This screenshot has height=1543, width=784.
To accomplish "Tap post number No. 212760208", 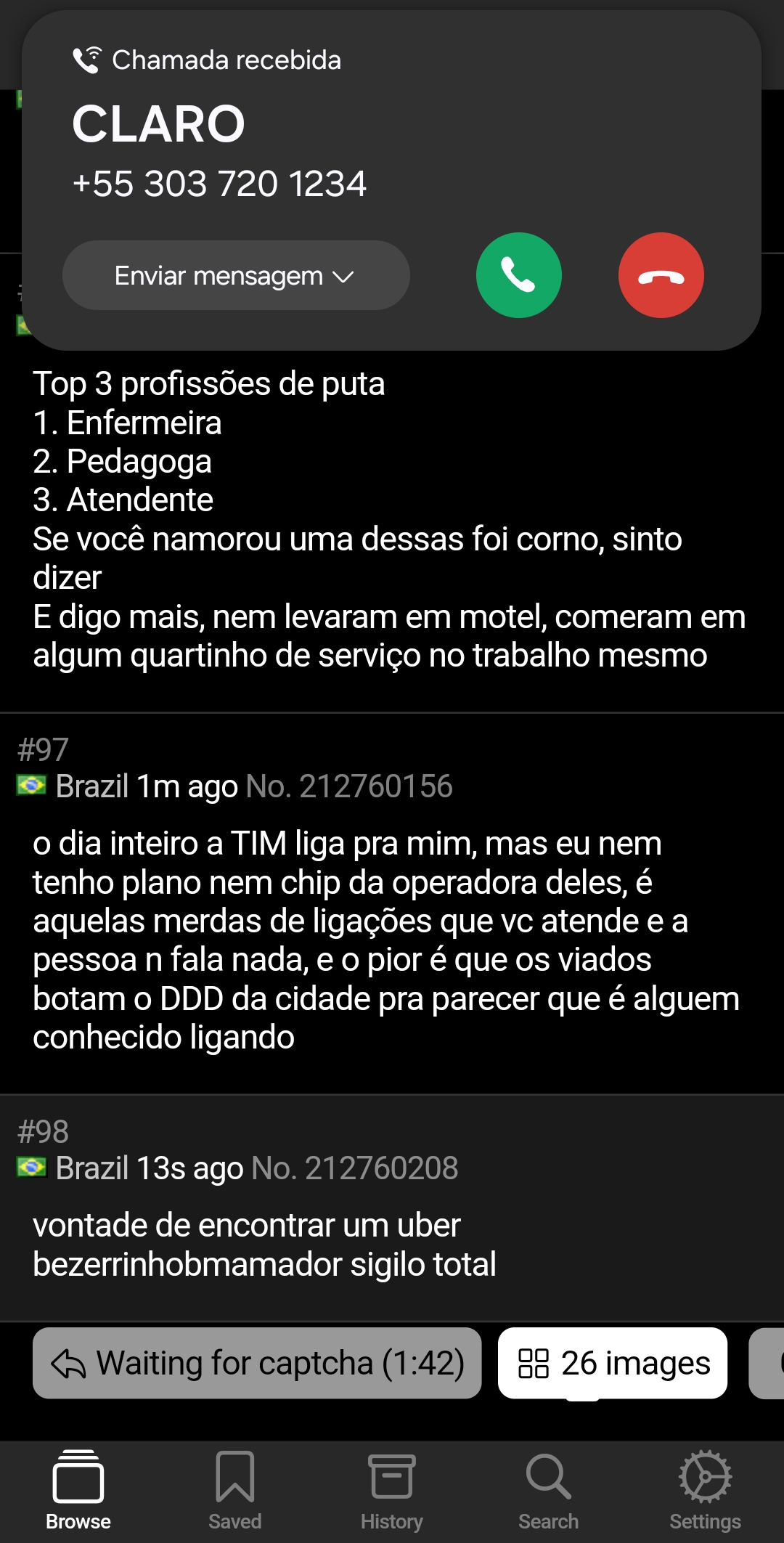I will pos(354,1168).
